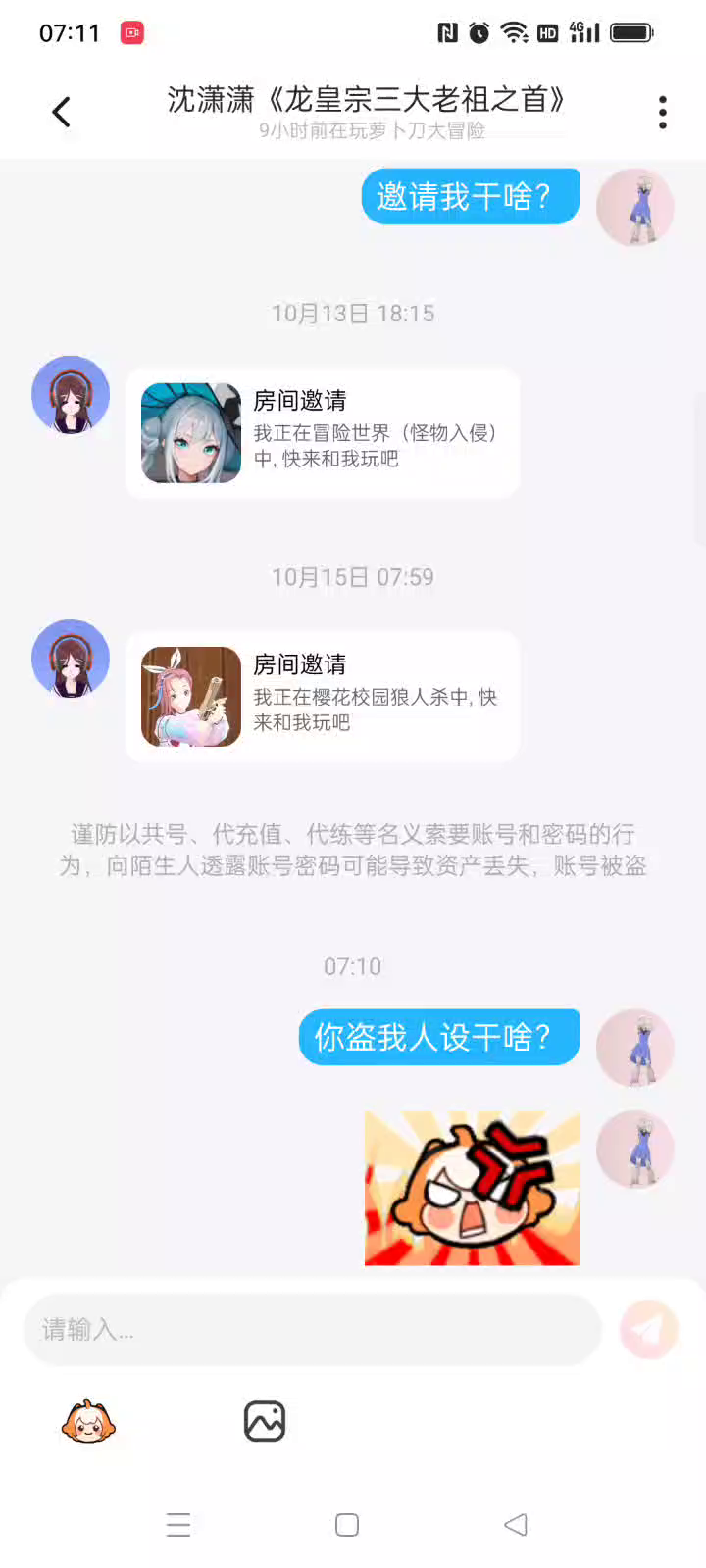Go to the system home screen
The height and width of the screenshot is (1568, 706).
tap(347, 1525)
